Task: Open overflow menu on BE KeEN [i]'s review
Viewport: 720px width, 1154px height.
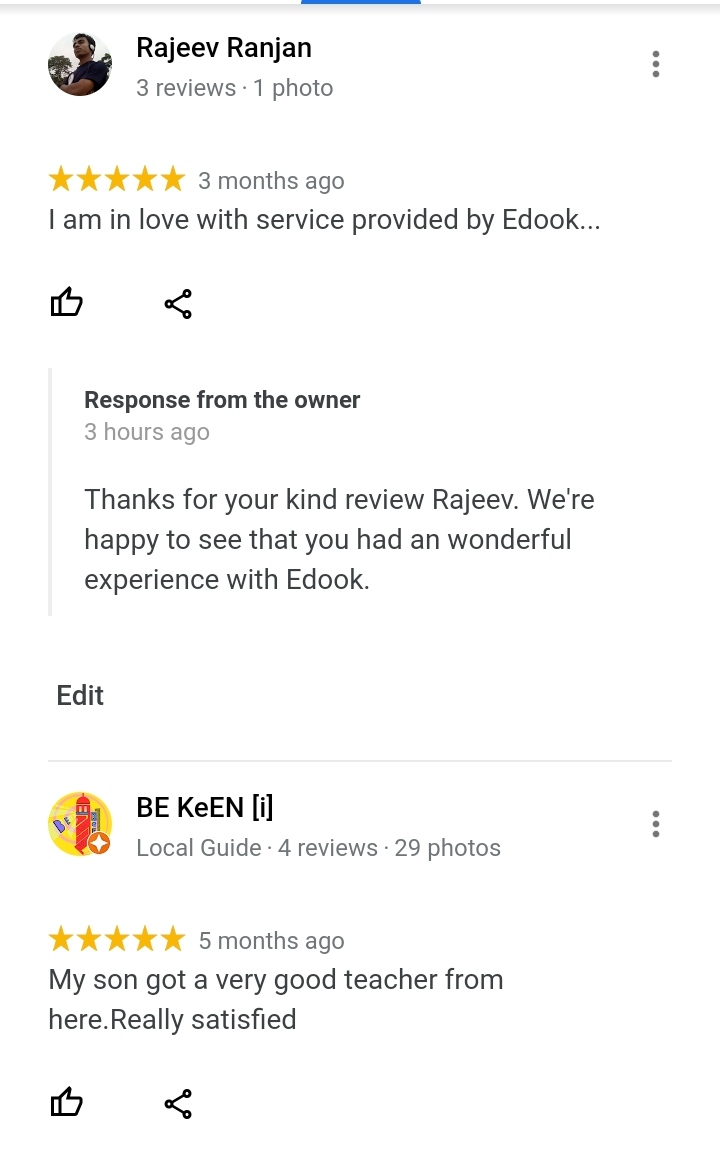Action: [x=655, y=824]
